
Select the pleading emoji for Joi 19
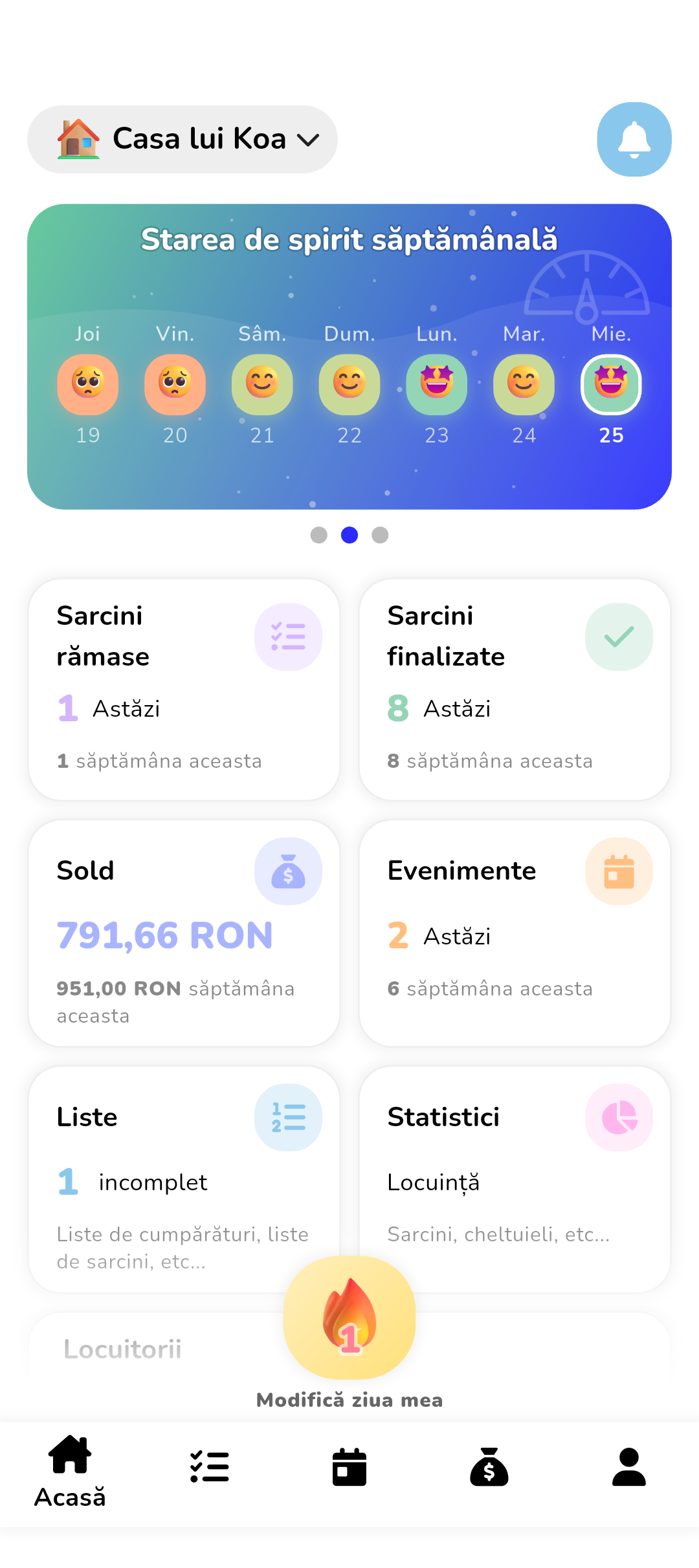[x=88, y=385]
